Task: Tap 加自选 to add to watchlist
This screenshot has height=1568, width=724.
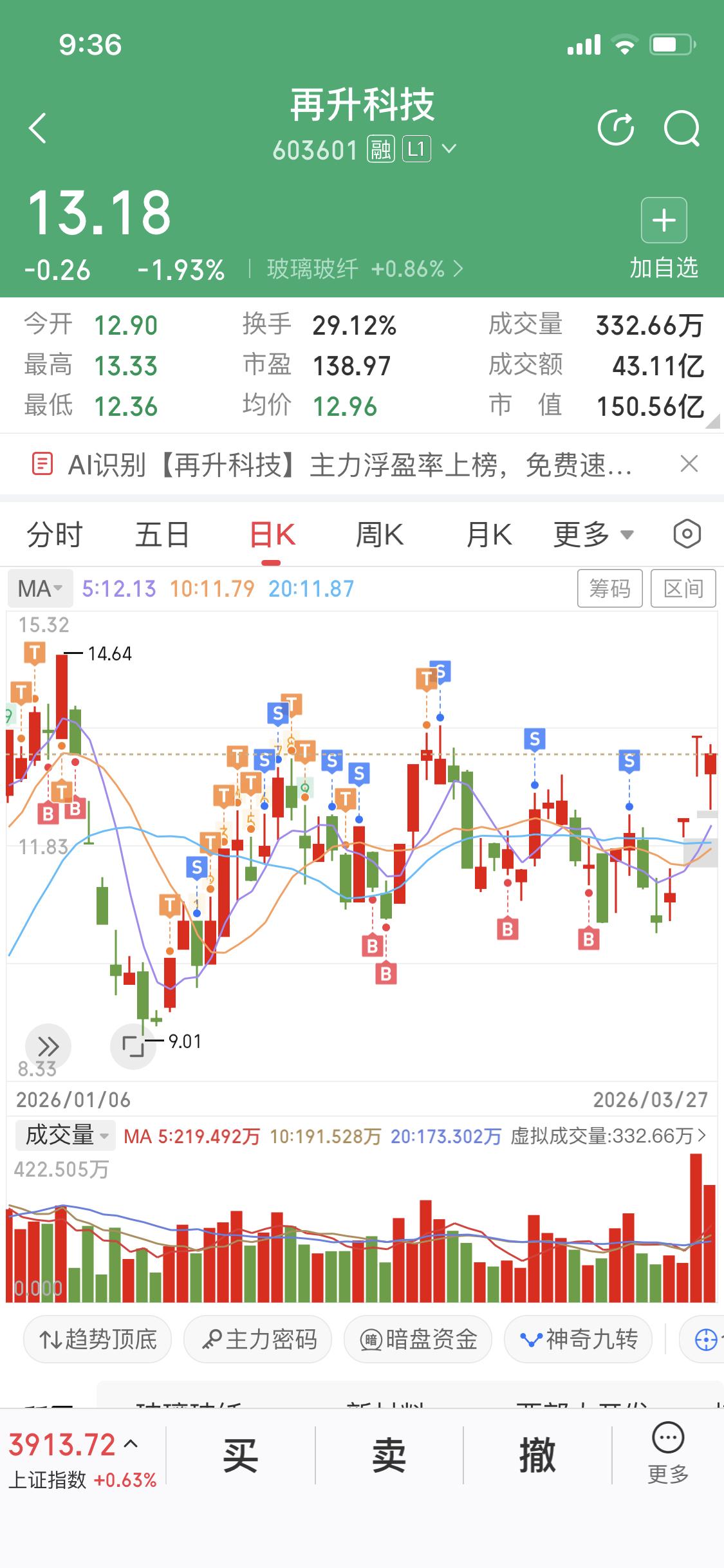Action: click(664, 239)
